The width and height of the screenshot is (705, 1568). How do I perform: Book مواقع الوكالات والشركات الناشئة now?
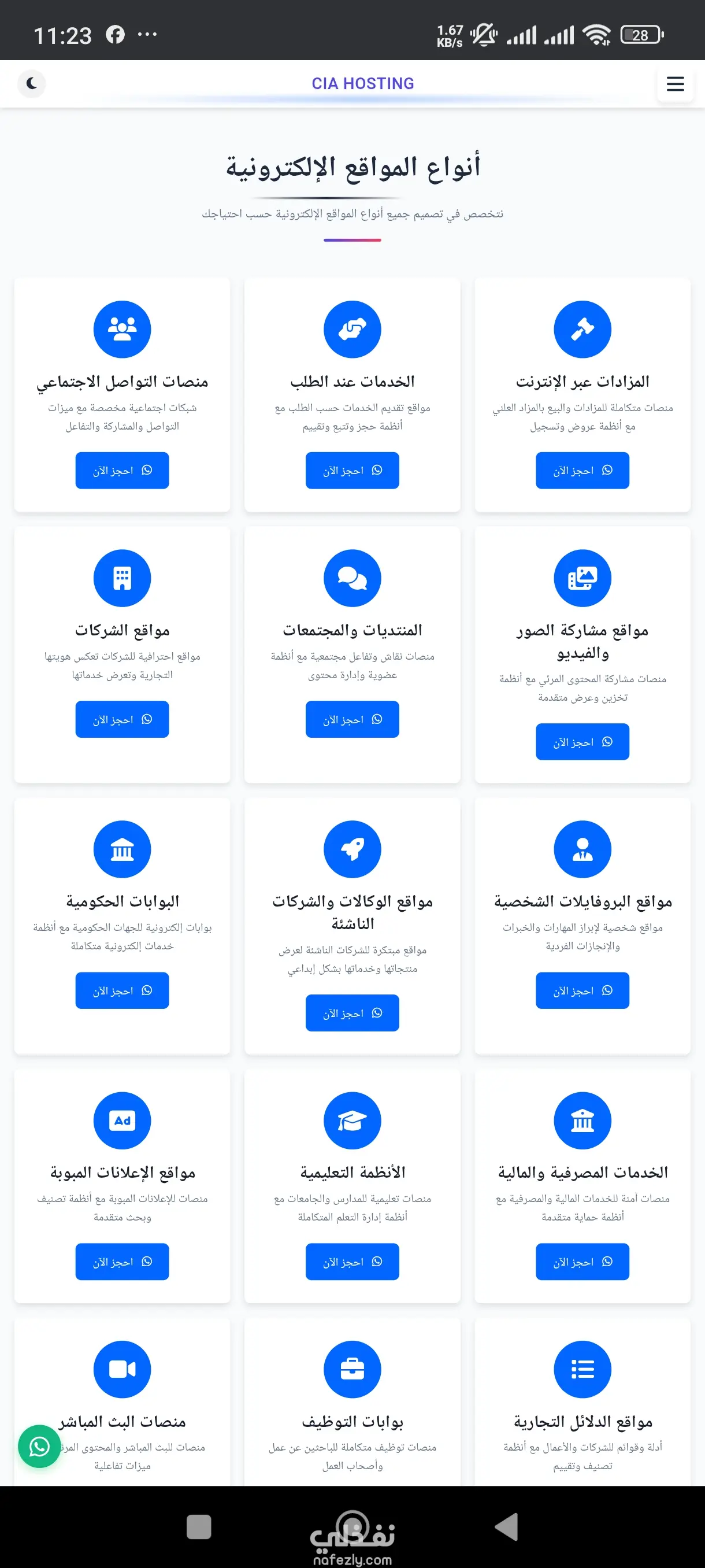pos(352,1013)
